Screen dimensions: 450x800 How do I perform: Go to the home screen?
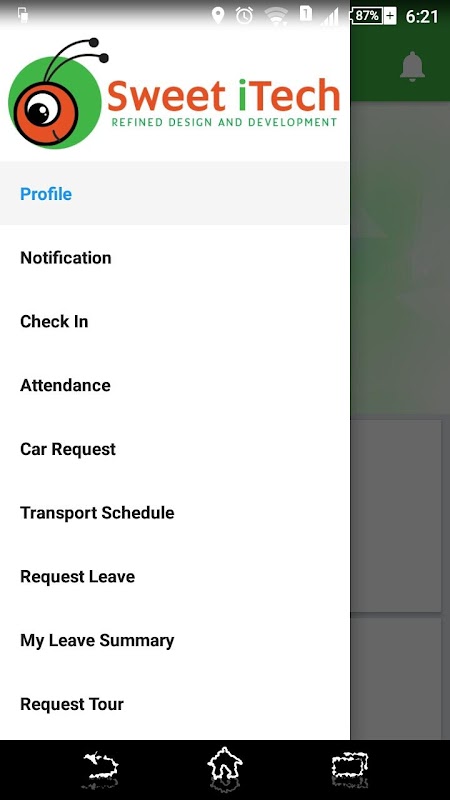225,769
